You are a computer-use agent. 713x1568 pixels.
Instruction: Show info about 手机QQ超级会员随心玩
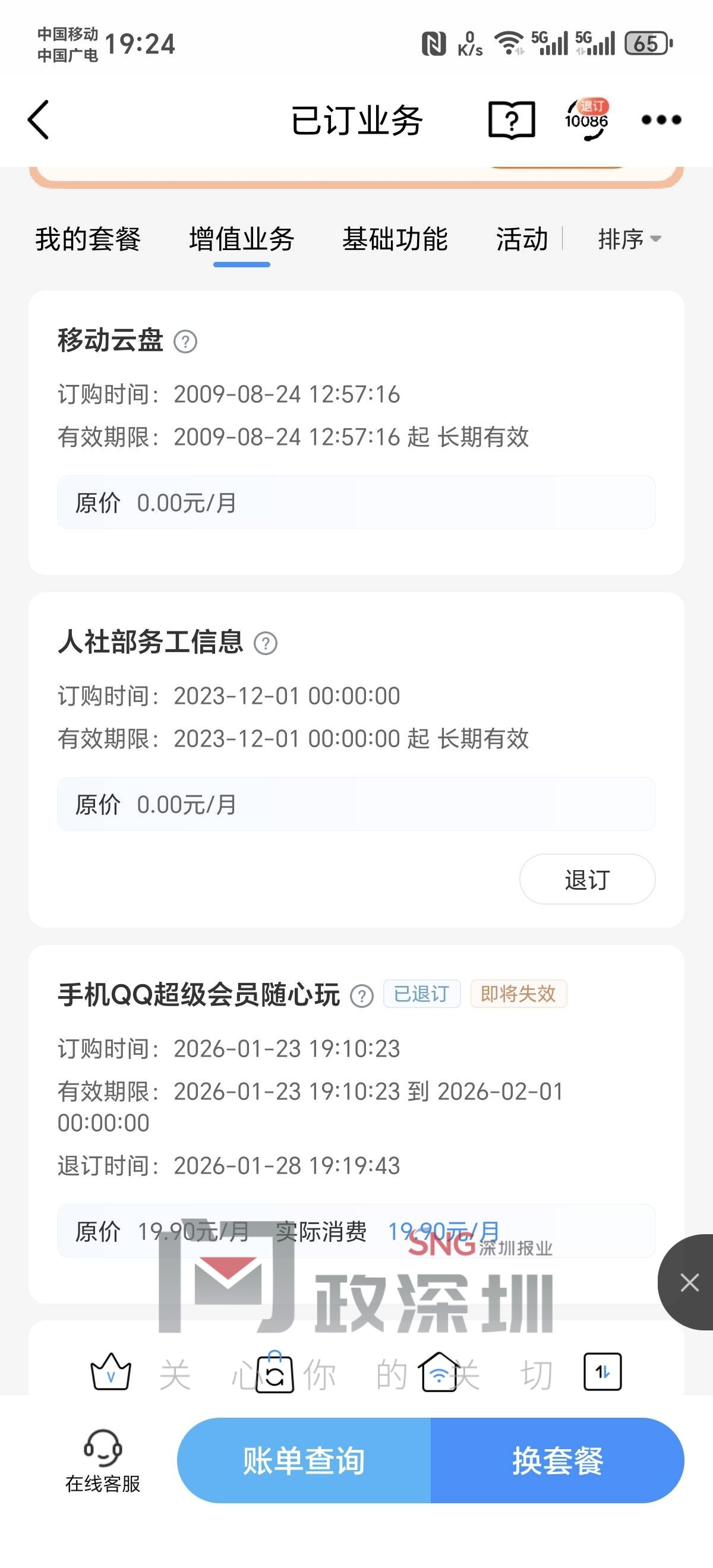[x=362, y=996]
